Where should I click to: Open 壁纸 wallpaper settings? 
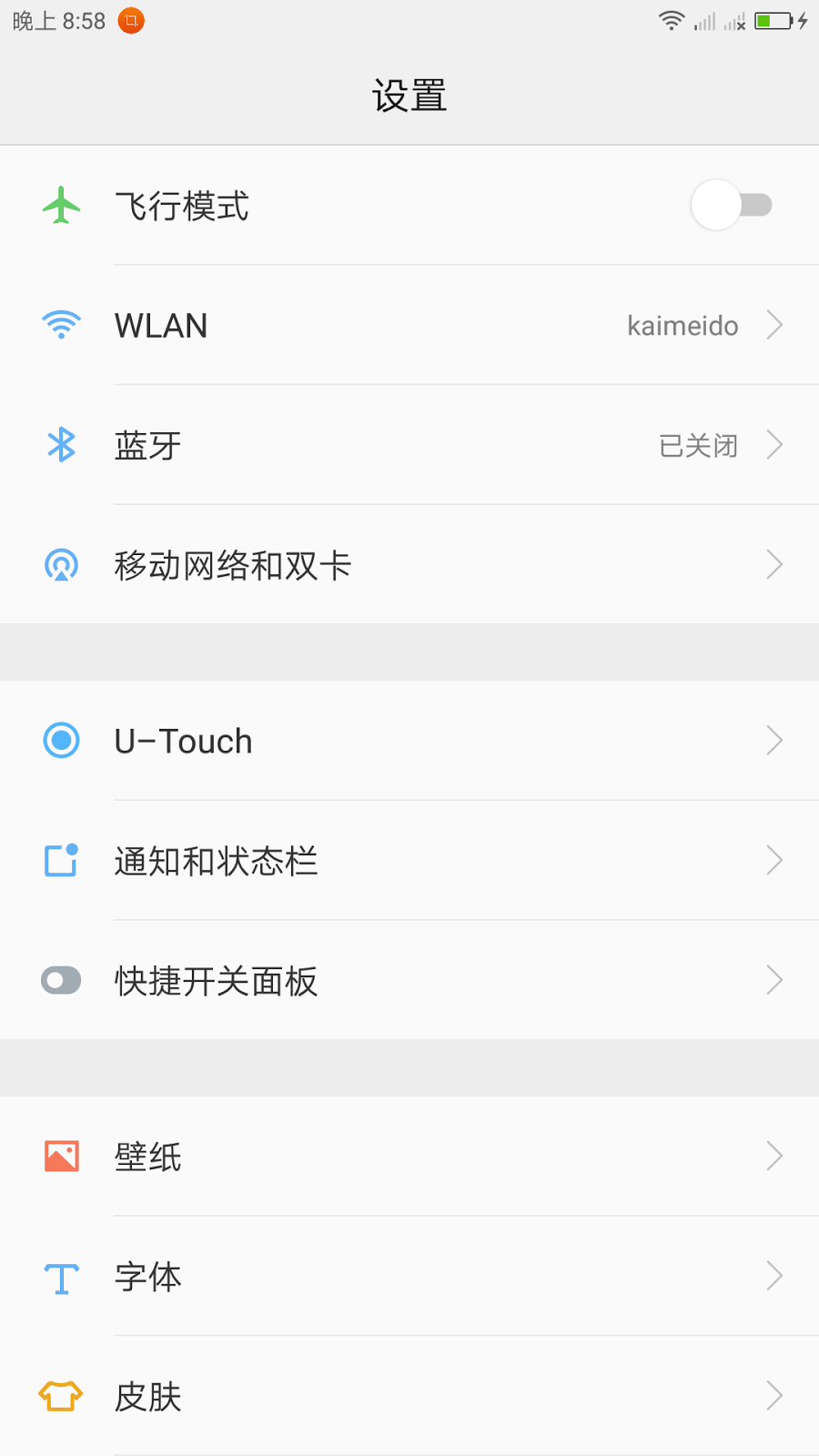(x=409, y=1157)
